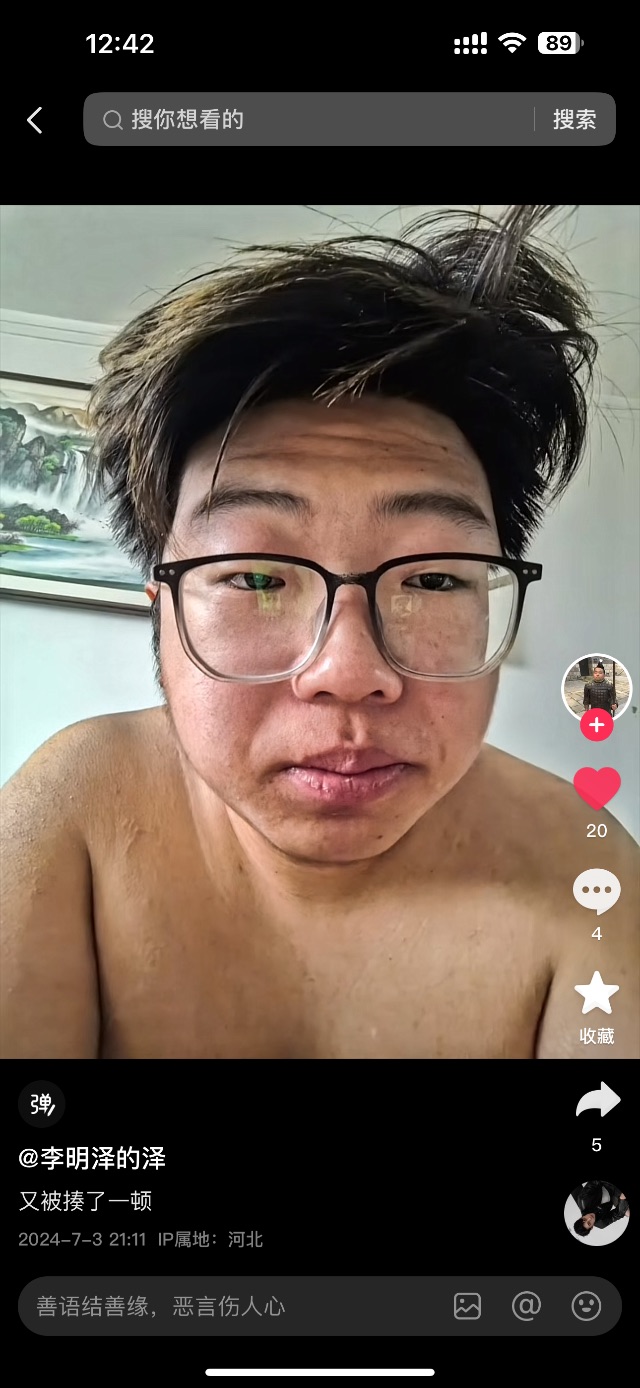
Task: Tap the 搜索 button
Action: coord(575,120)
